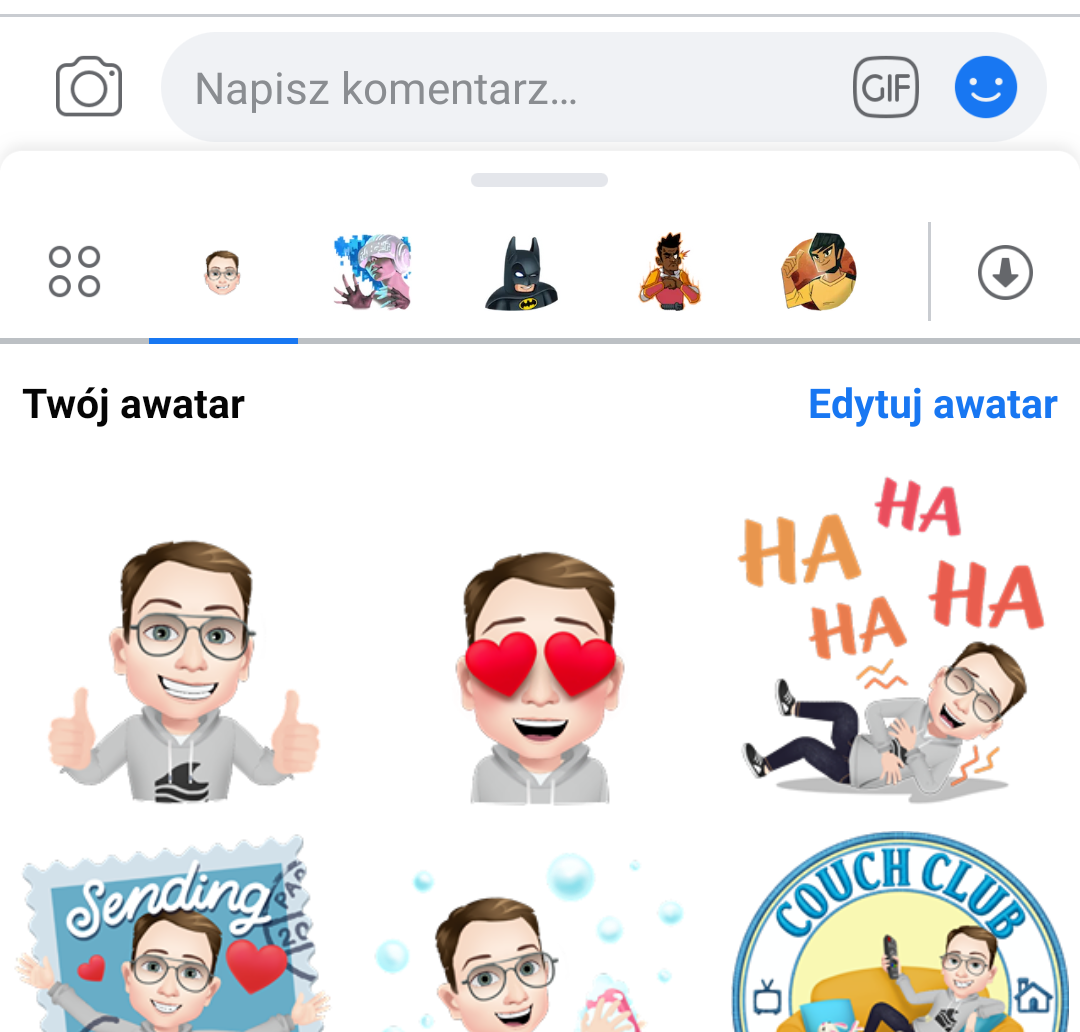Select the avatar sticker pack tab
The width and height of the screenshot is (1080, 1032).
tap(222, 272)
